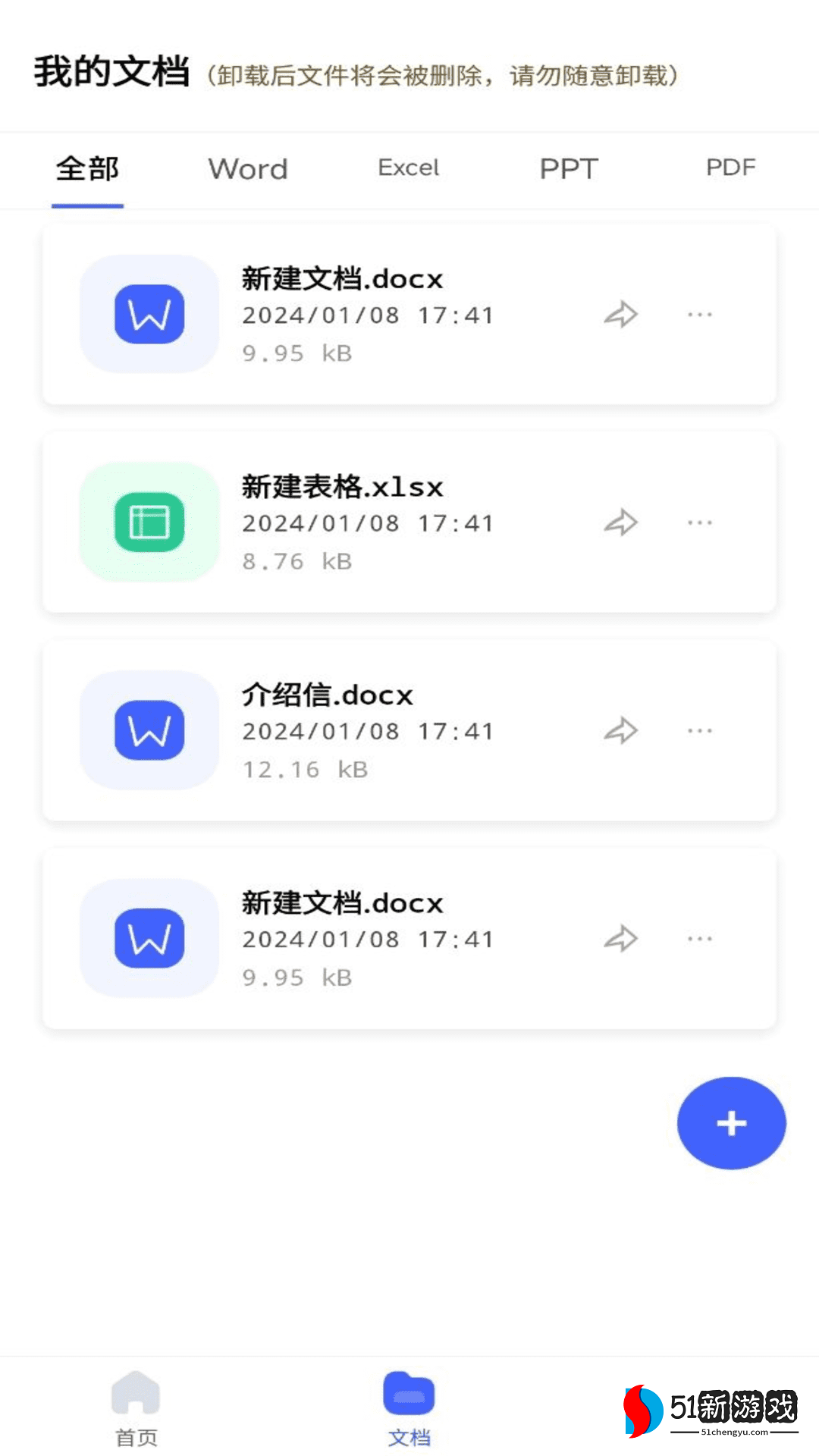This screenshot has width=819, height=1456.
Task: Open more options for 新建表格.xlsx
Action: [x=699, y=522]
